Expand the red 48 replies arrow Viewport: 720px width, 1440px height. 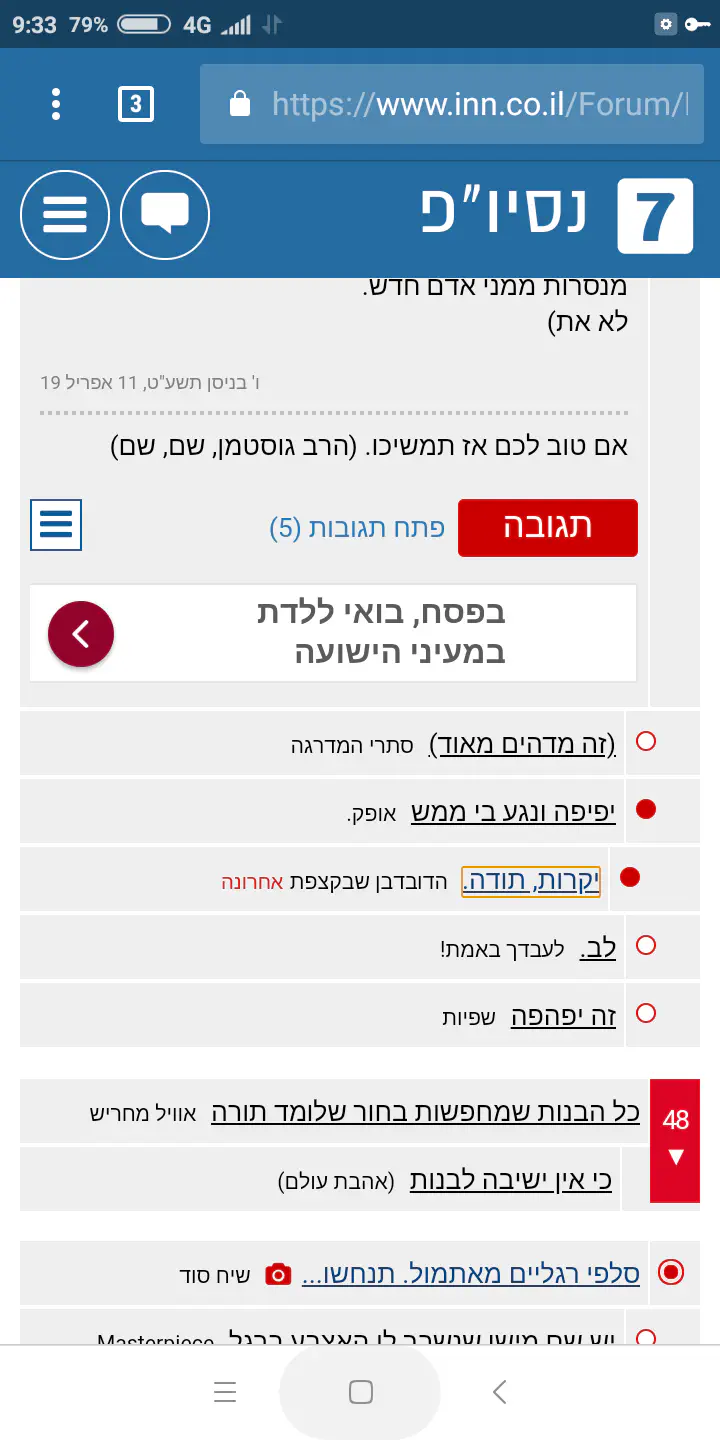pos(675,1142)
